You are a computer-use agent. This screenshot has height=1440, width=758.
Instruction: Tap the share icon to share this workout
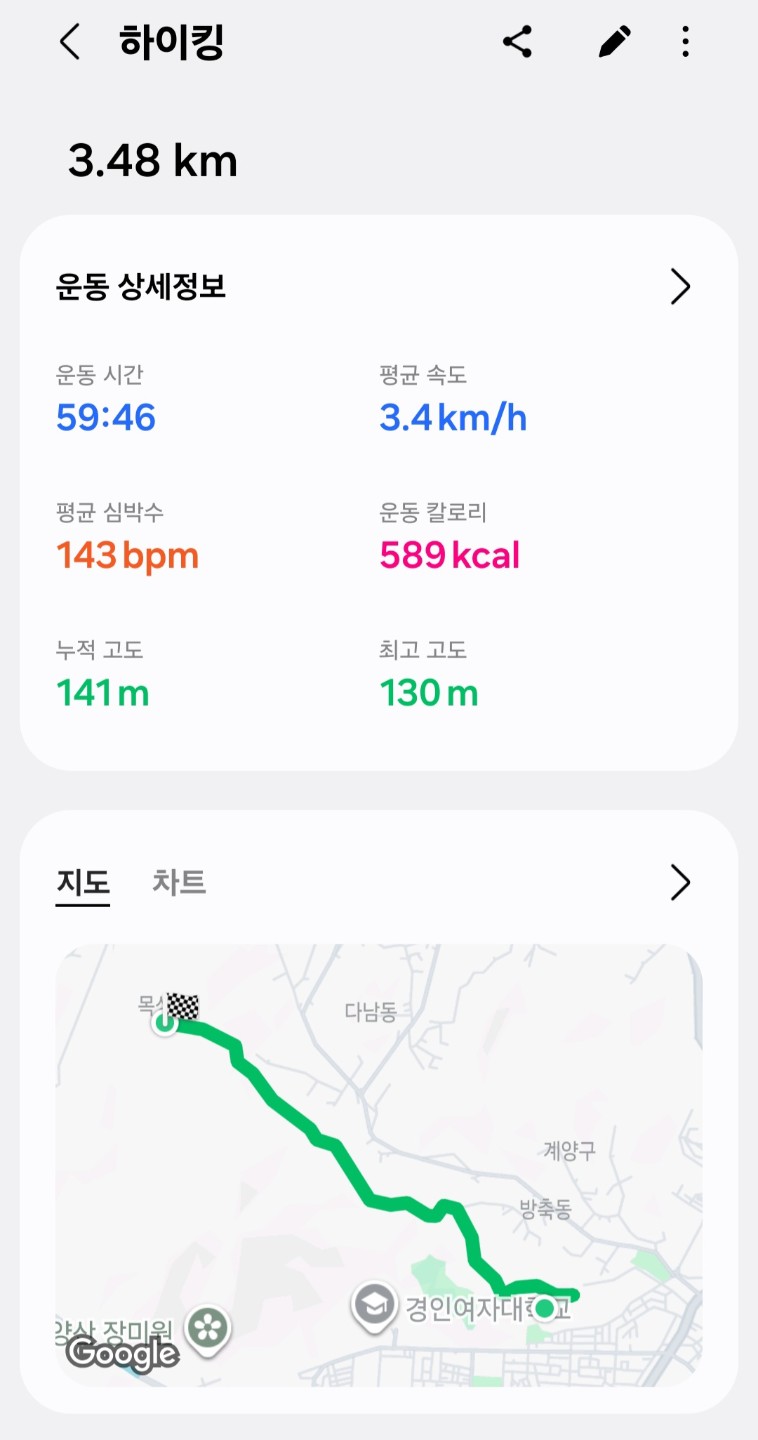click(518, 41)
